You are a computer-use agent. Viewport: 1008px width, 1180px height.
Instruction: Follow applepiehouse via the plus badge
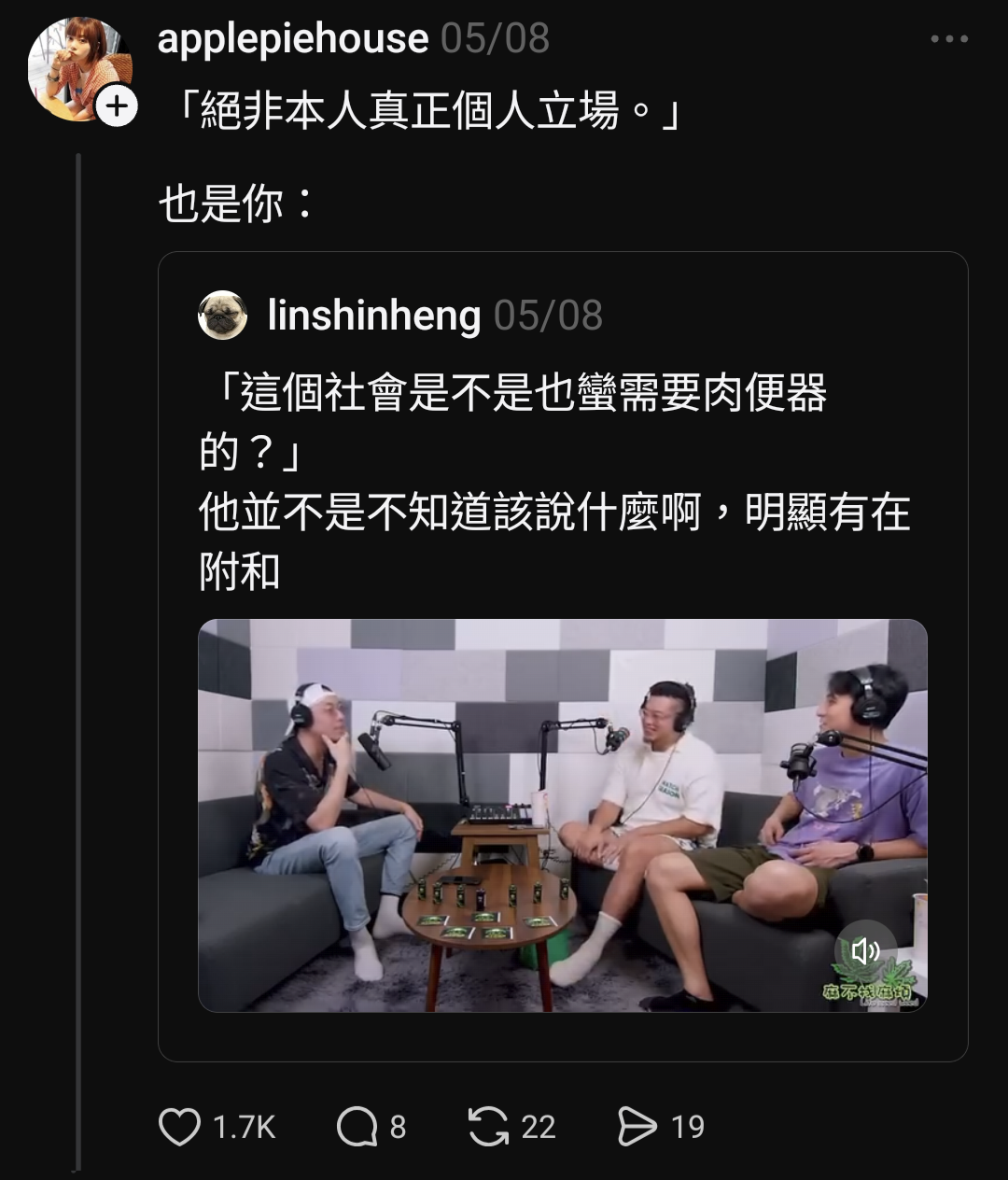(x=117, y=106)
